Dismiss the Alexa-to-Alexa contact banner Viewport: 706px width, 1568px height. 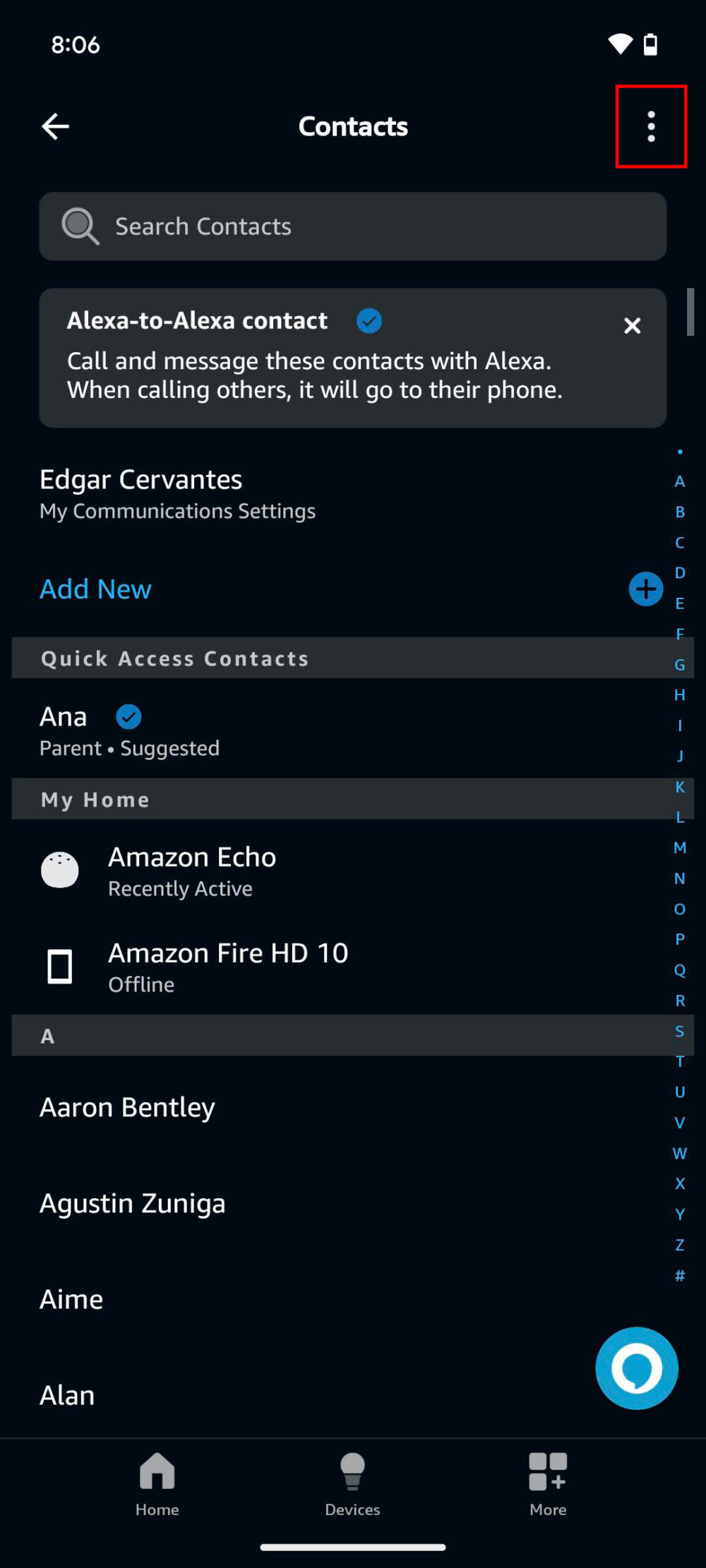tap(632, 325)
